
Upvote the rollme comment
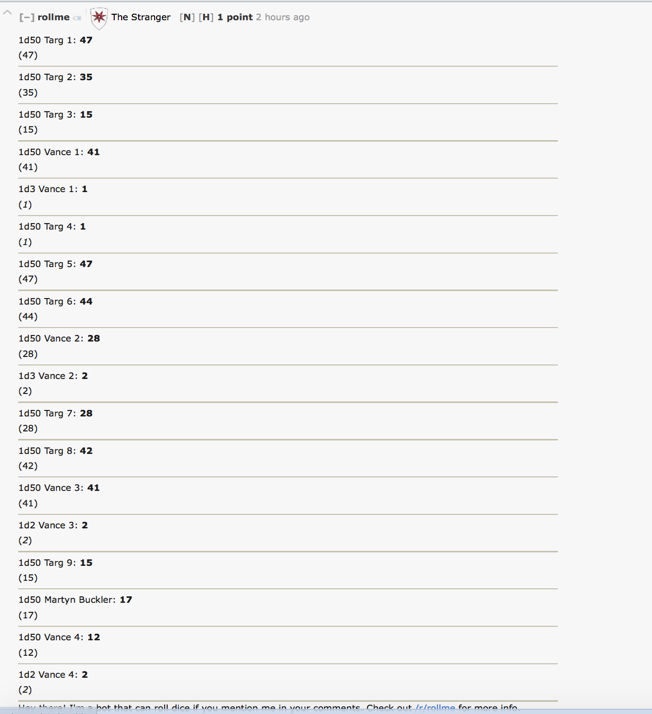[x=8, y=13]
